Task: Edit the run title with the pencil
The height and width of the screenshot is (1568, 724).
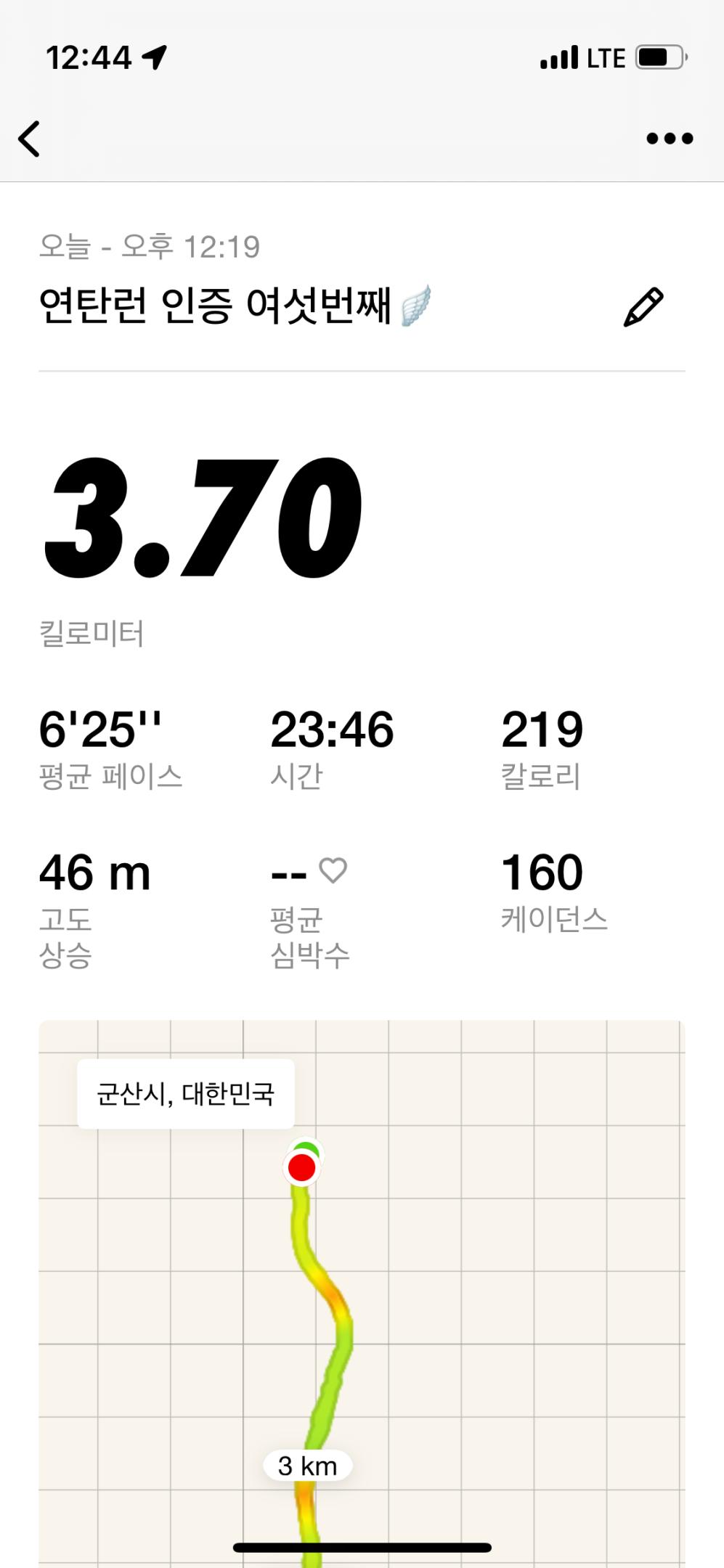Action: pos(643,307)
